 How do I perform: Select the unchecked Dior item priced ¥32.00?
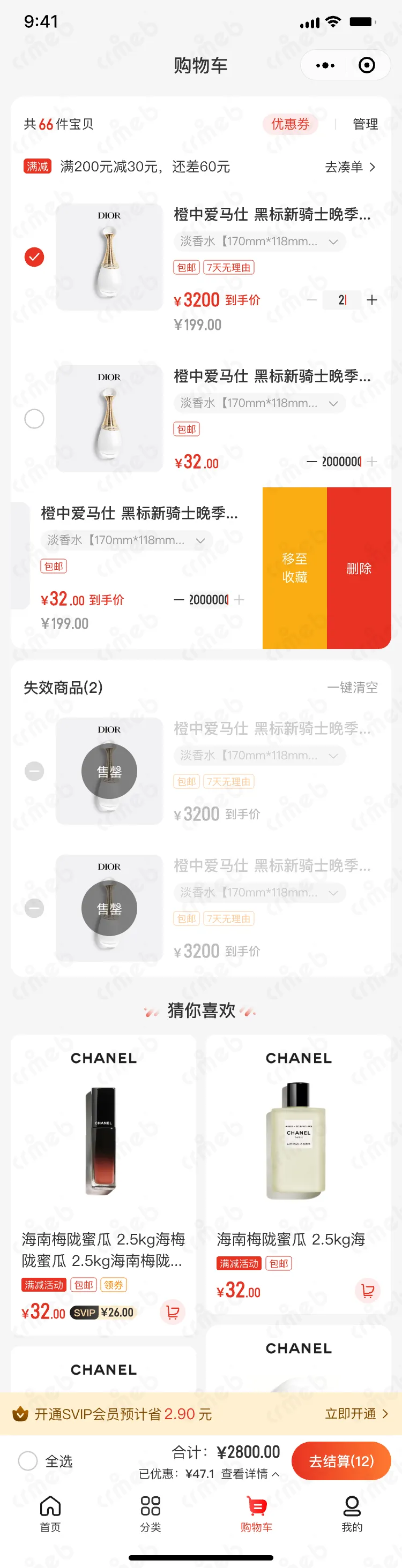pos(34,419)
